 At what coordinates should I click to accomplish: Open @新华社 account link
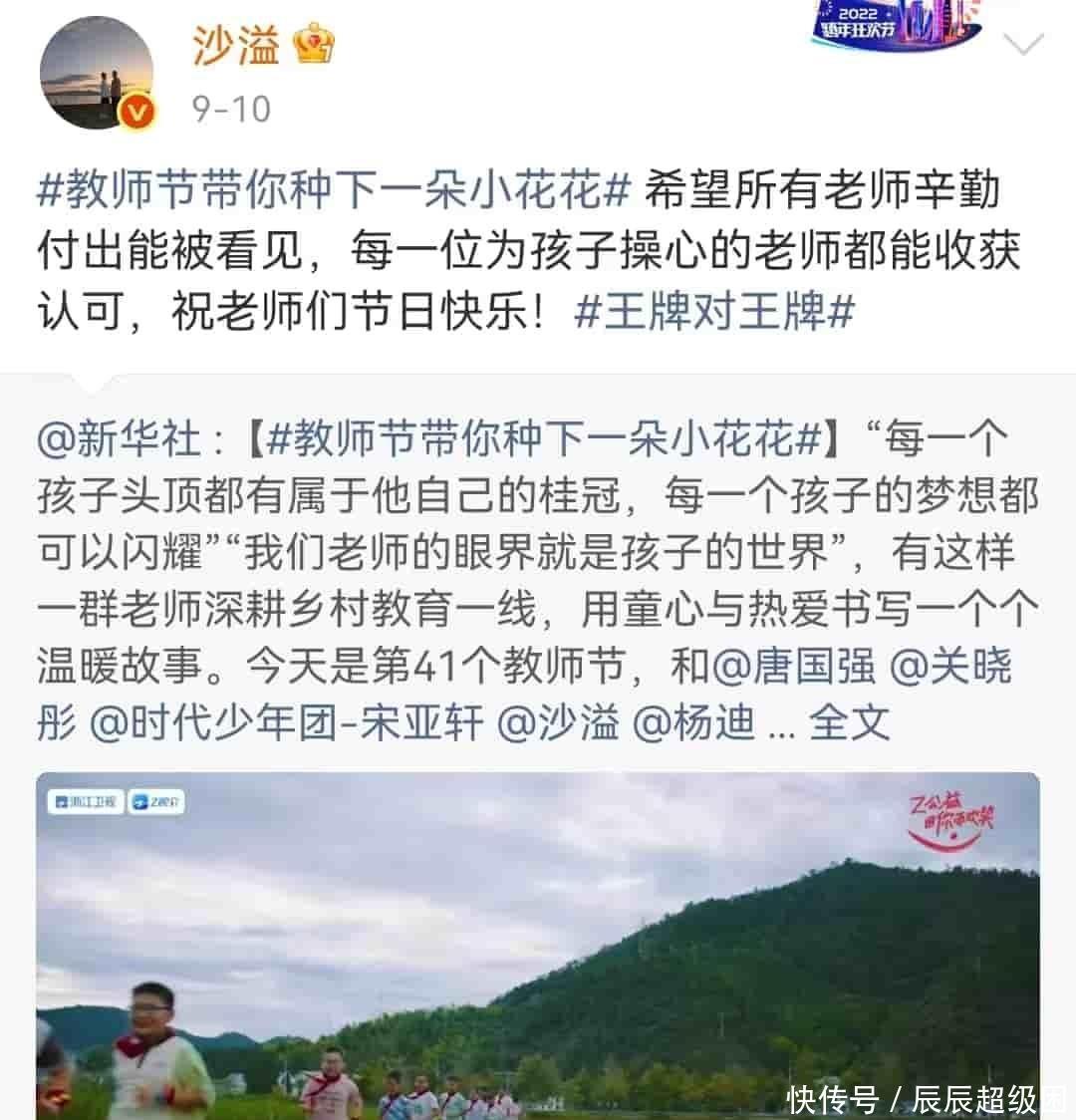tap(120, 438)
